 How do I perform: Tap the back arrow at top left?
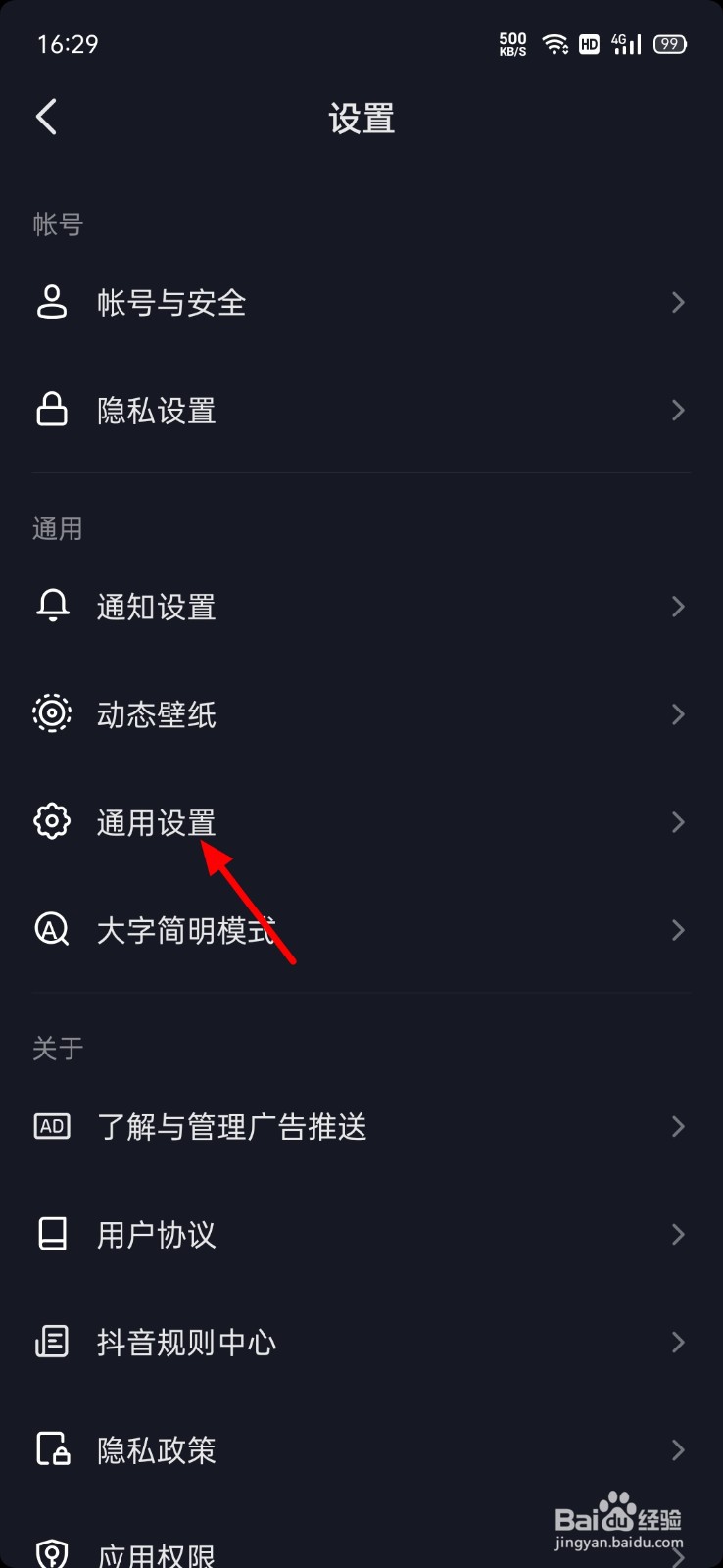pos(47,116)
